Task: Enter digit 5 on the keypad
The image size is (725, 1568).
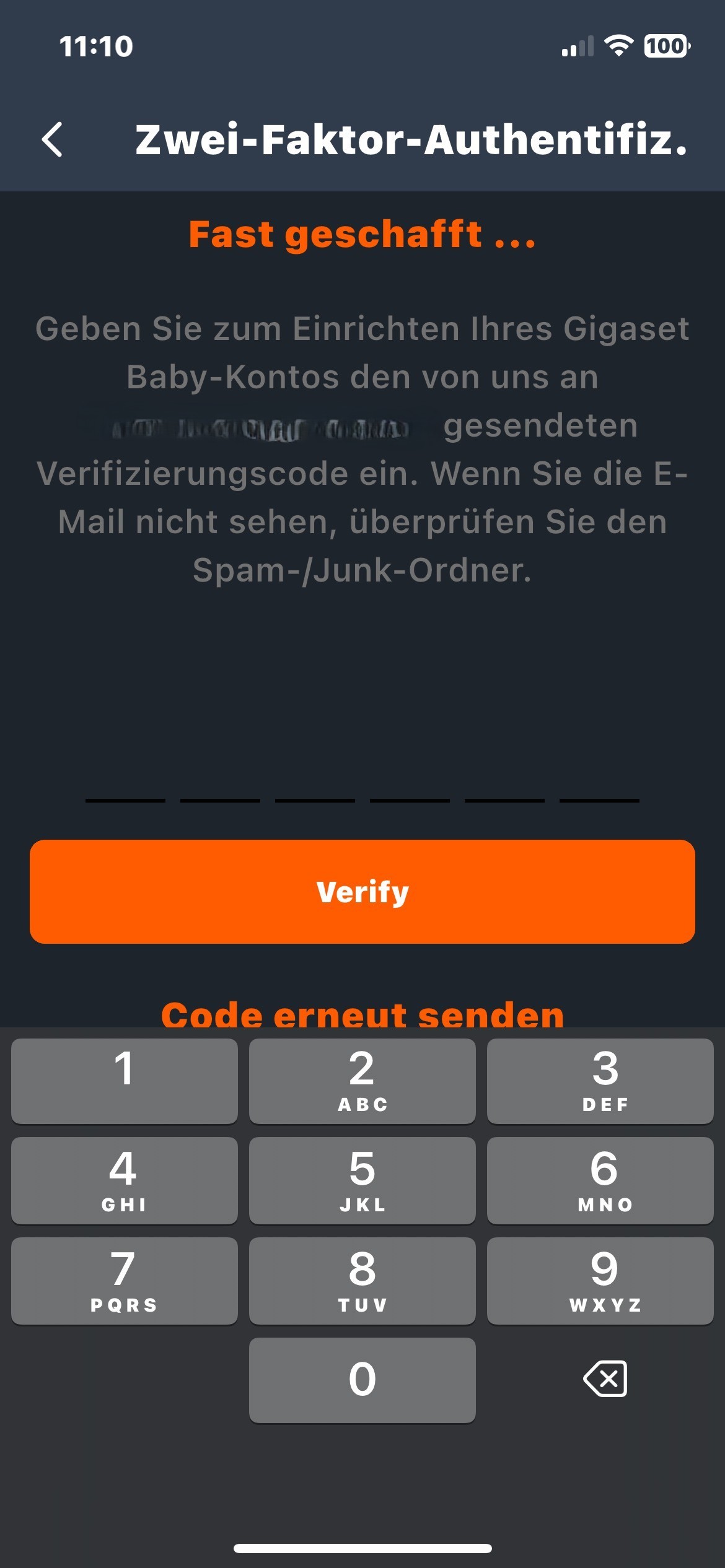Action: click(362, 1180)
